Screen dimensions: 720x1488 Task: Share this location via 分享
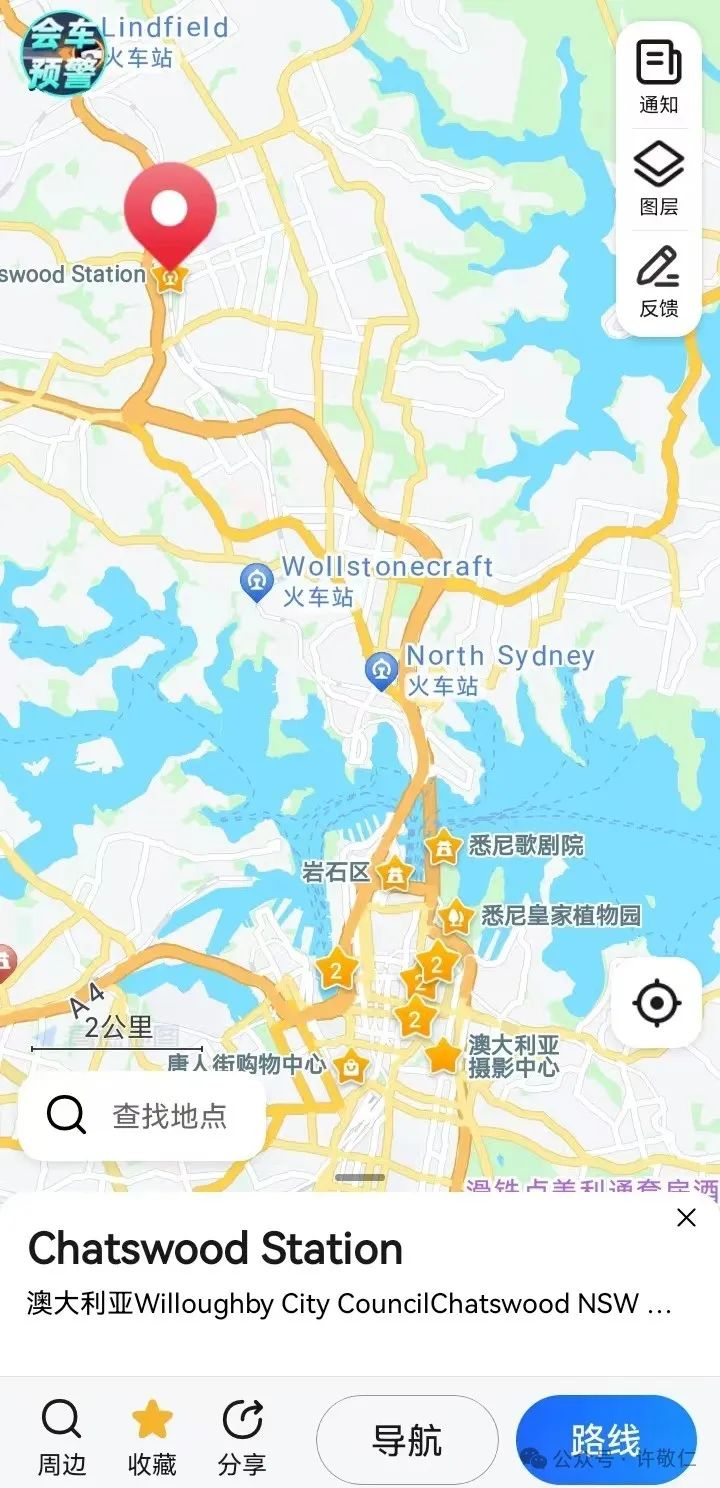click(x=242, y=1438)
